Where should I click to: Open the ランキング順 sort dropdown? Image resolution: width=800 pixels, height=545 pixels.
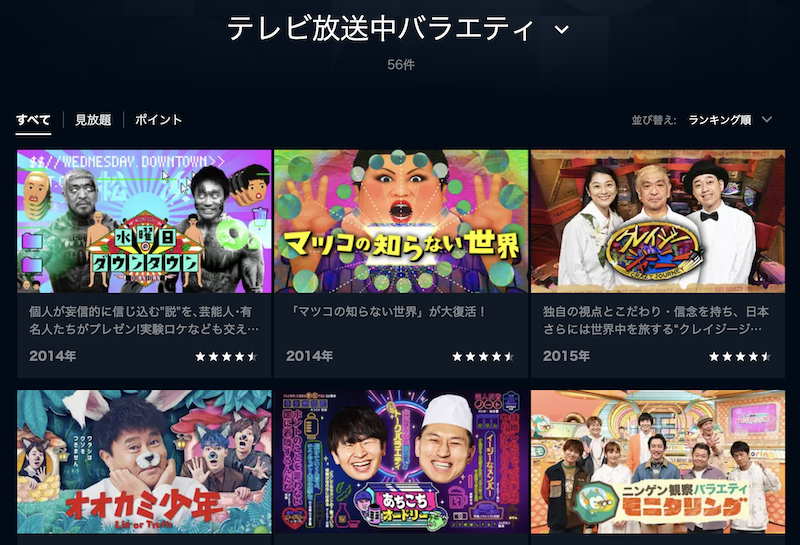729,120
